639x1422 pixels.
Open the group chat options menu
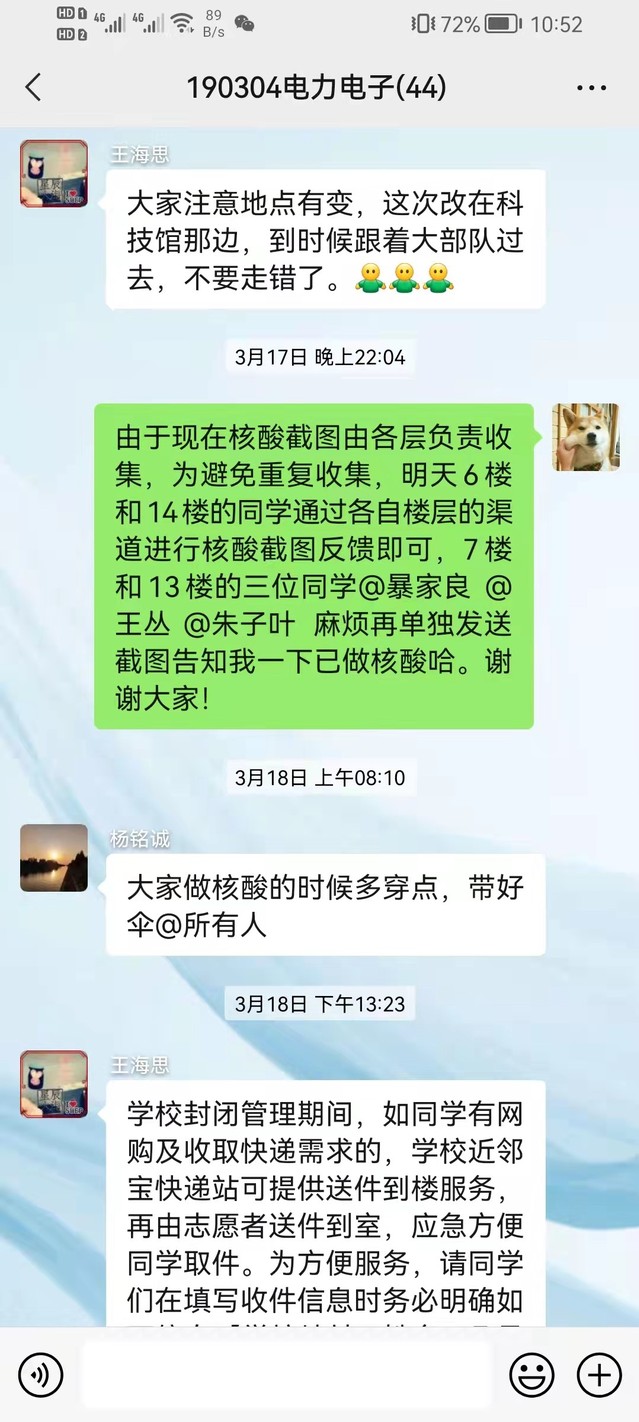[x=591, y=87]
